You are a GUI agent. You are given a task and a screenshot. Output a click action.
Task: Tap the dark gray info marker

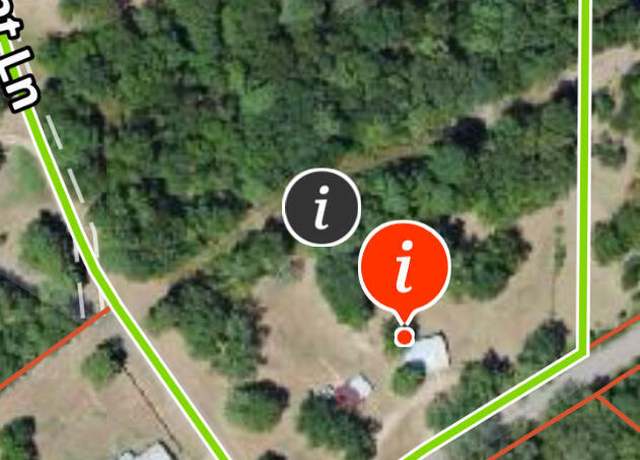pyautogui.click(x=321, y=209)
